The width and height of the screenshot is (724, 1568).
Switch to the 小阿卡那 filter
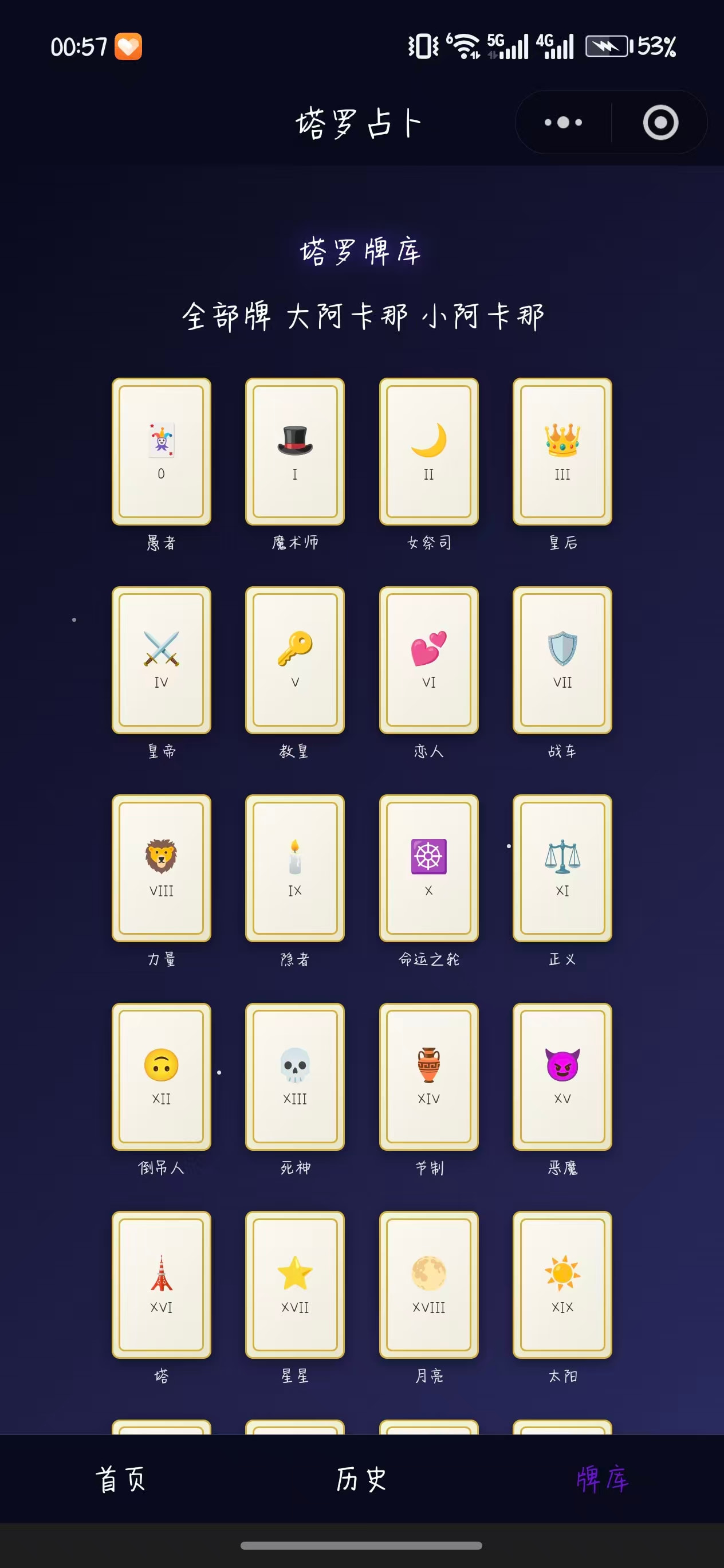(483, 316)
